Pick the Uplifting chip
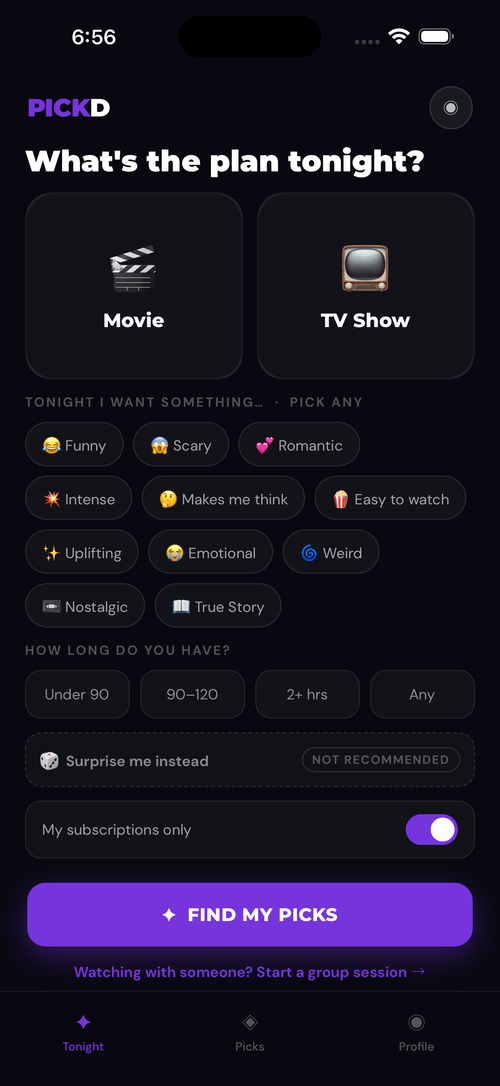This screenshot has width=500, height=1086. pyautogui.click(x=82, y=553)
